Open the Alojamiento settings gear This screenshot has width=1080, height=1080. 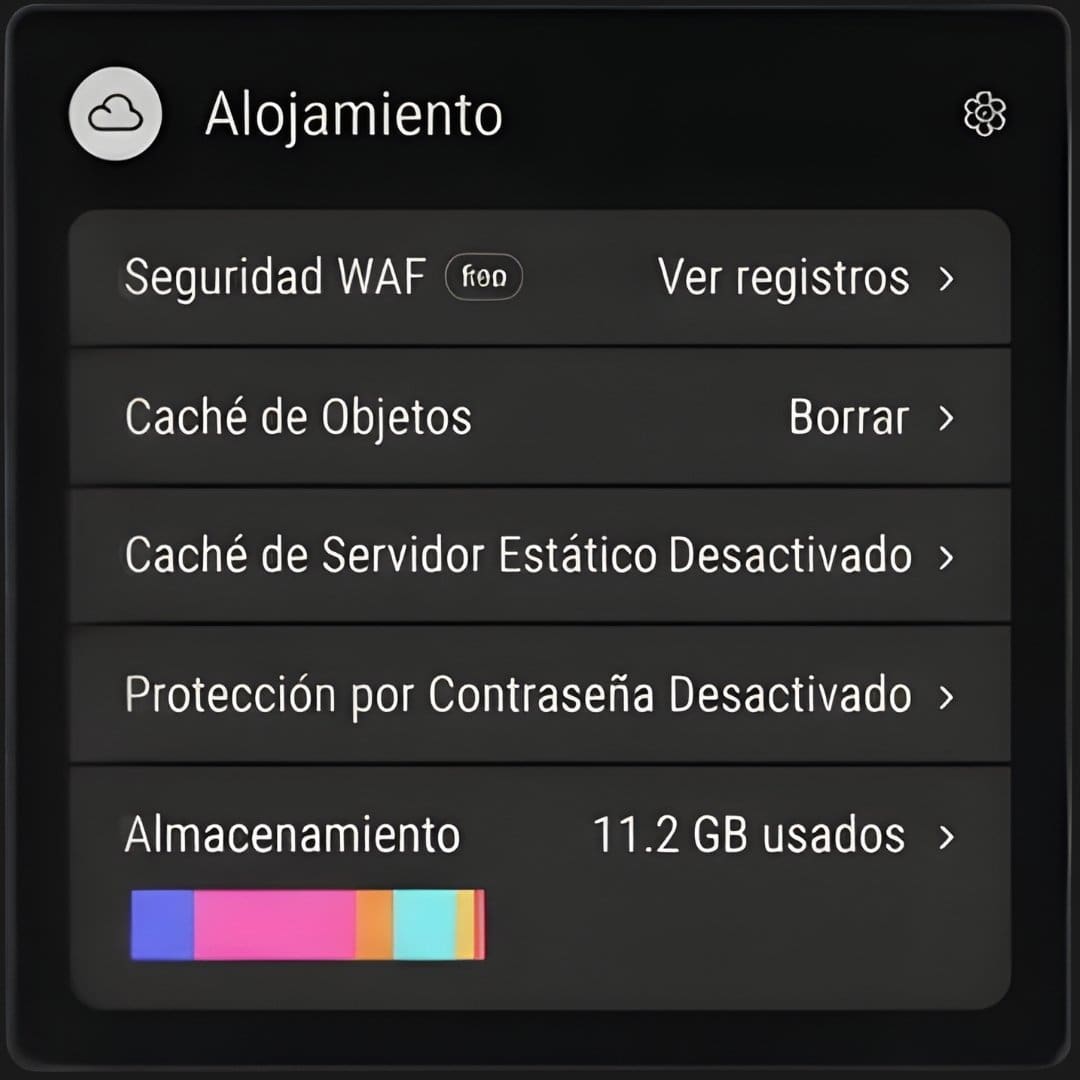[984, 115]
